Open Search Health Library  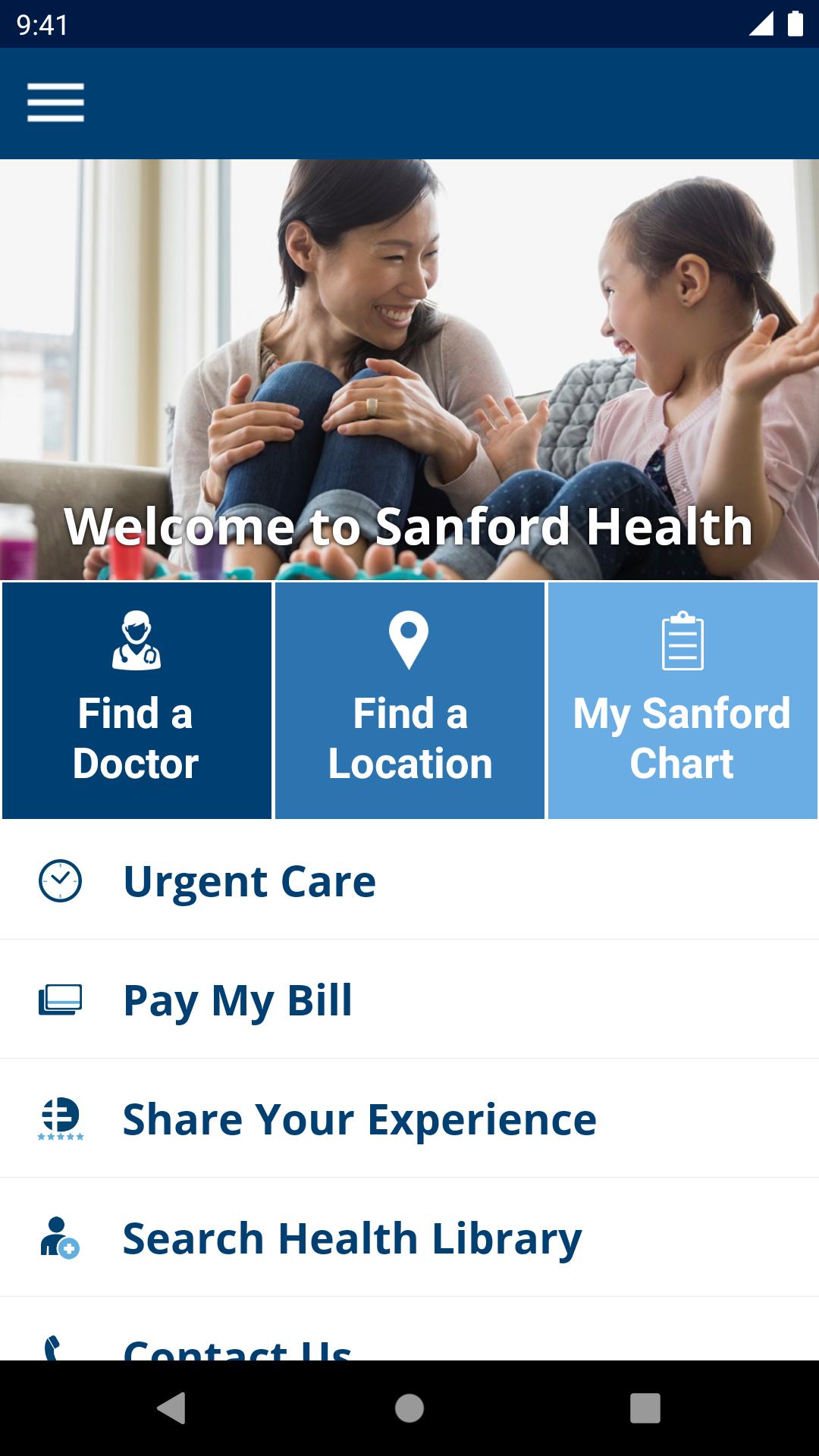point(409,1238)
